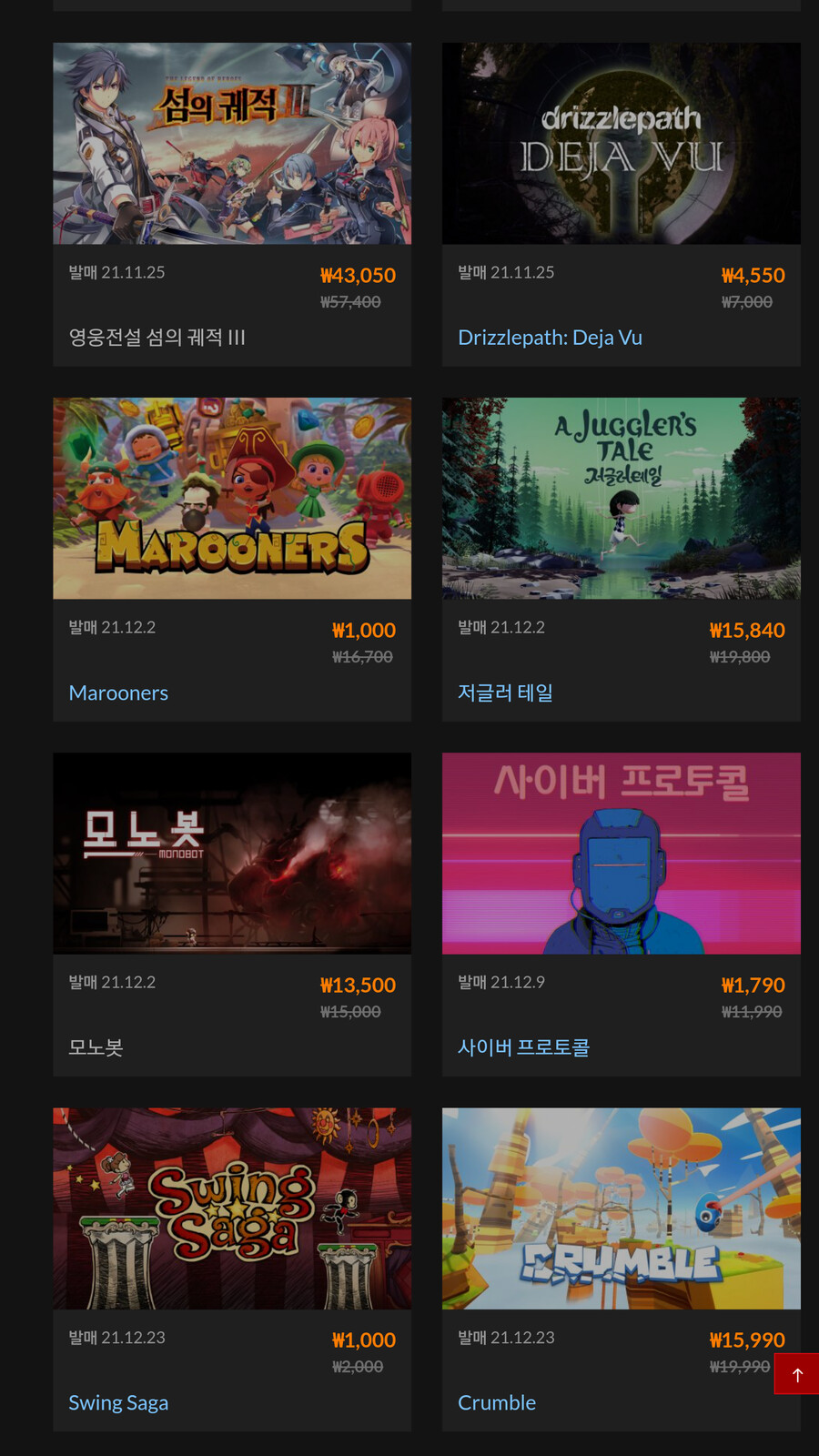The width and height of the screenshot is (819, 1456).
Task: Open the Drizzlepath: Deja Vu game page
Action: (x=550, y=337)
